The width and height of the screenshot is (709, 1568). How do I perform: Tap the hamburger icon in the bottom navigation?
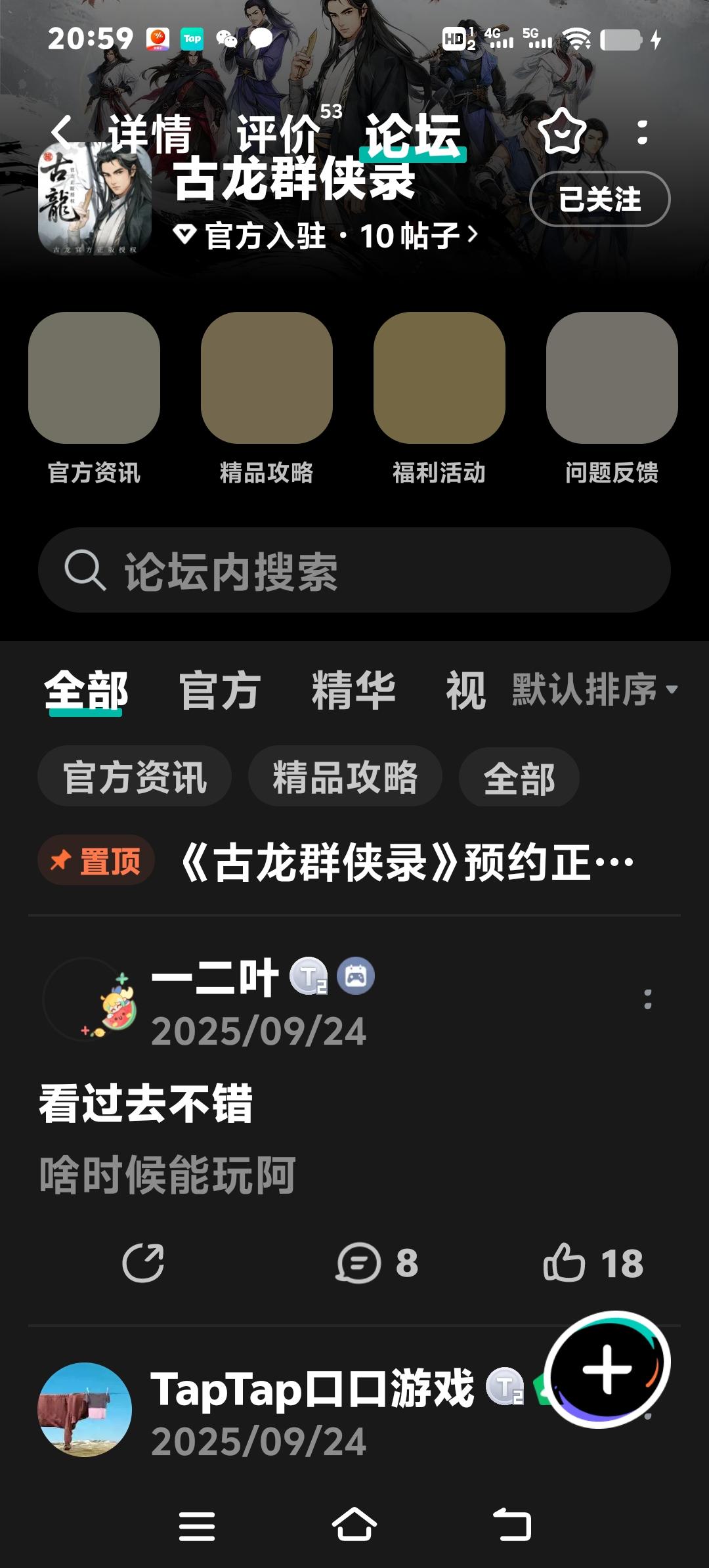[198, 1526]
